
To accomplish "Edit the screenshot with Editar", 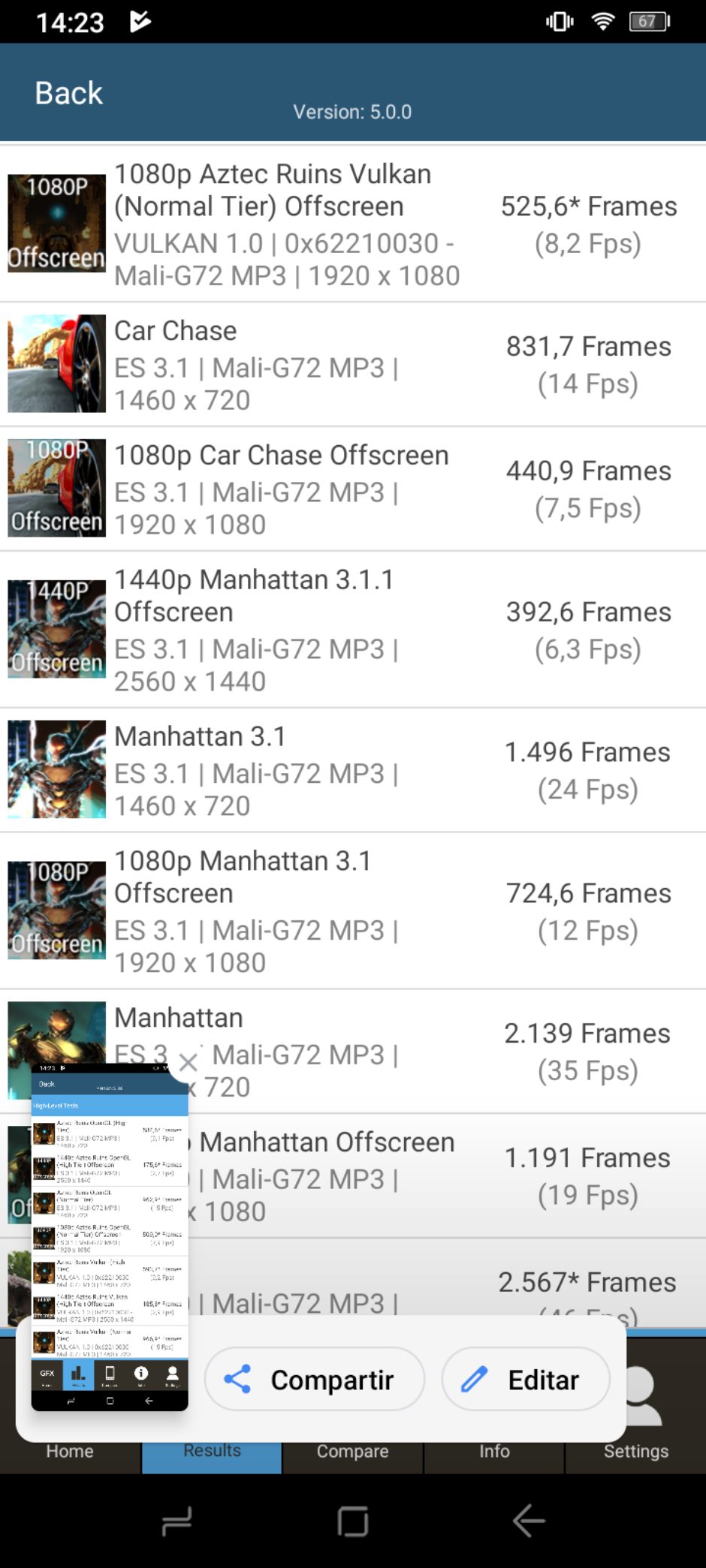I will pos(526,1379).
